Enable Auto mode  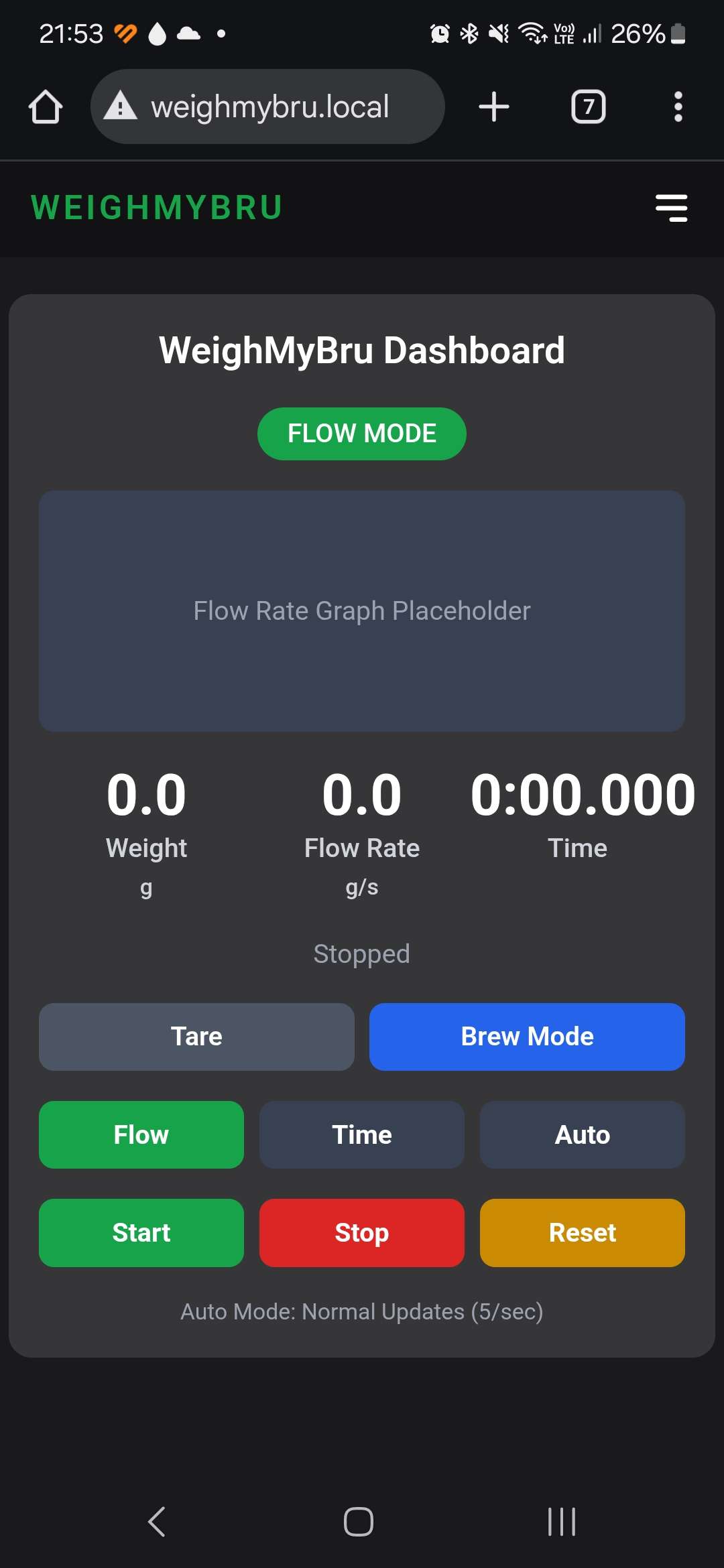click(582, 1134)
